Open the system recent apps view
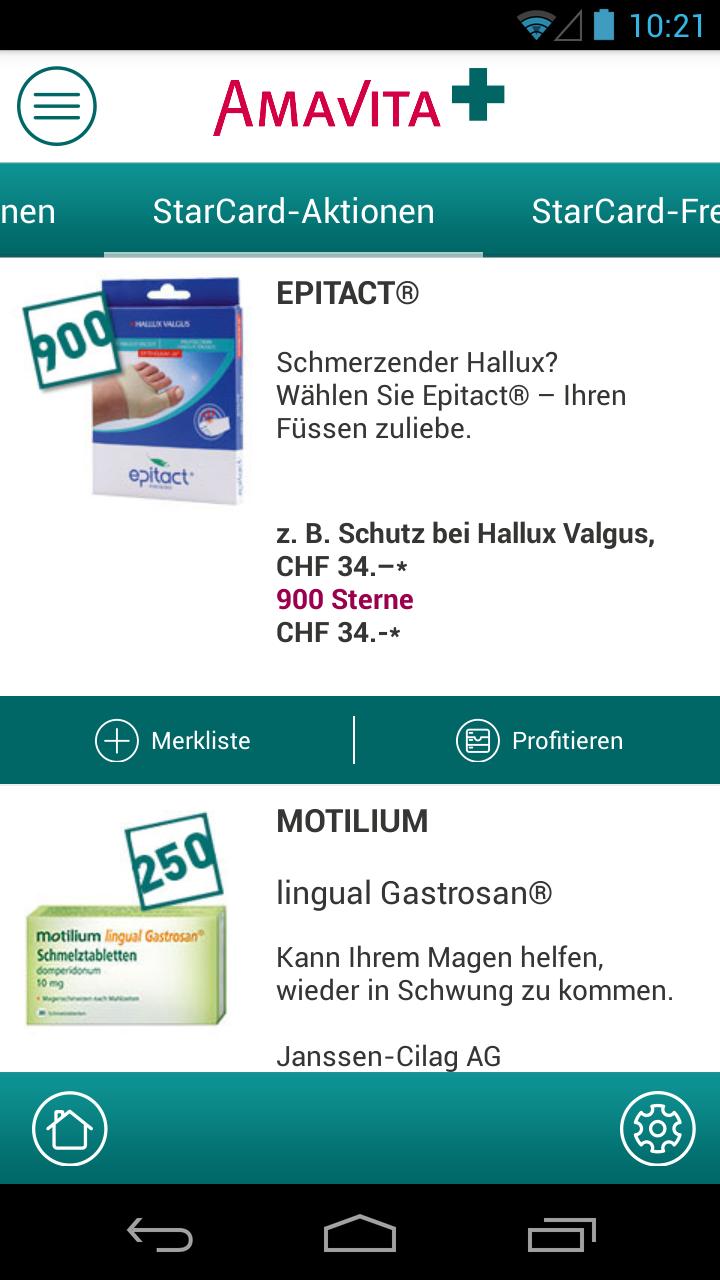 point(561,1234)
